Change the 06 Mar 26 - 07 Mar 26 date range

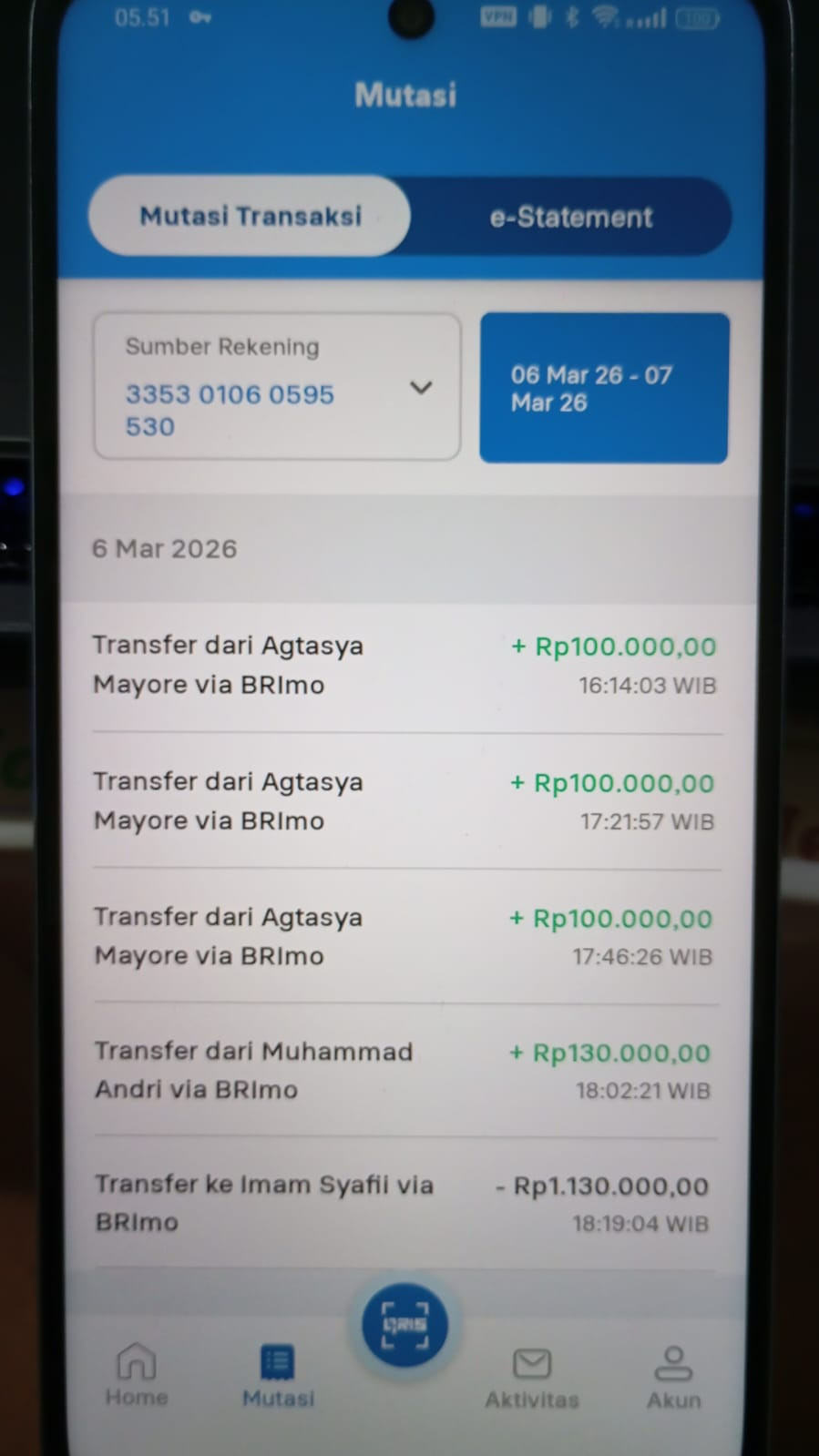(x=604, y=388)
